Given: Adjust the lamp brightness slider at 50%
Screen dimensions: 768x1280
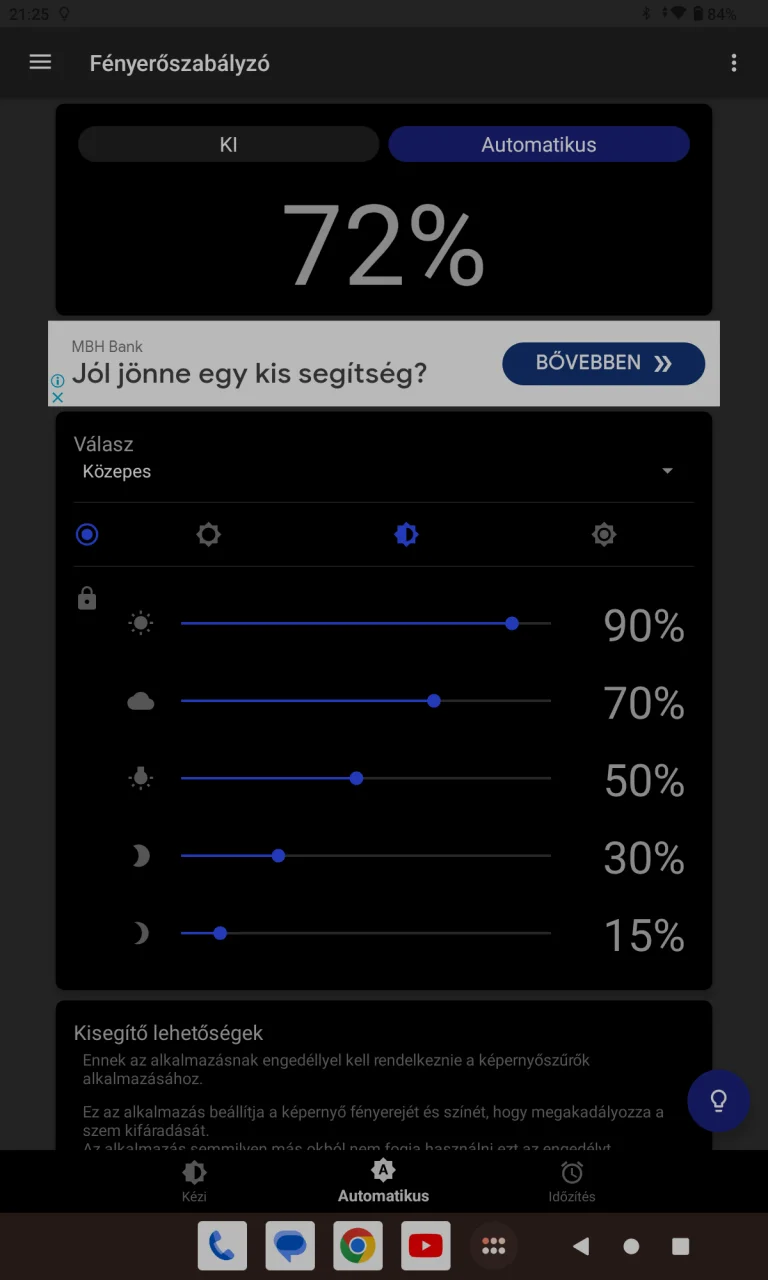Looking at the screenshot, I should coord(356,778).
